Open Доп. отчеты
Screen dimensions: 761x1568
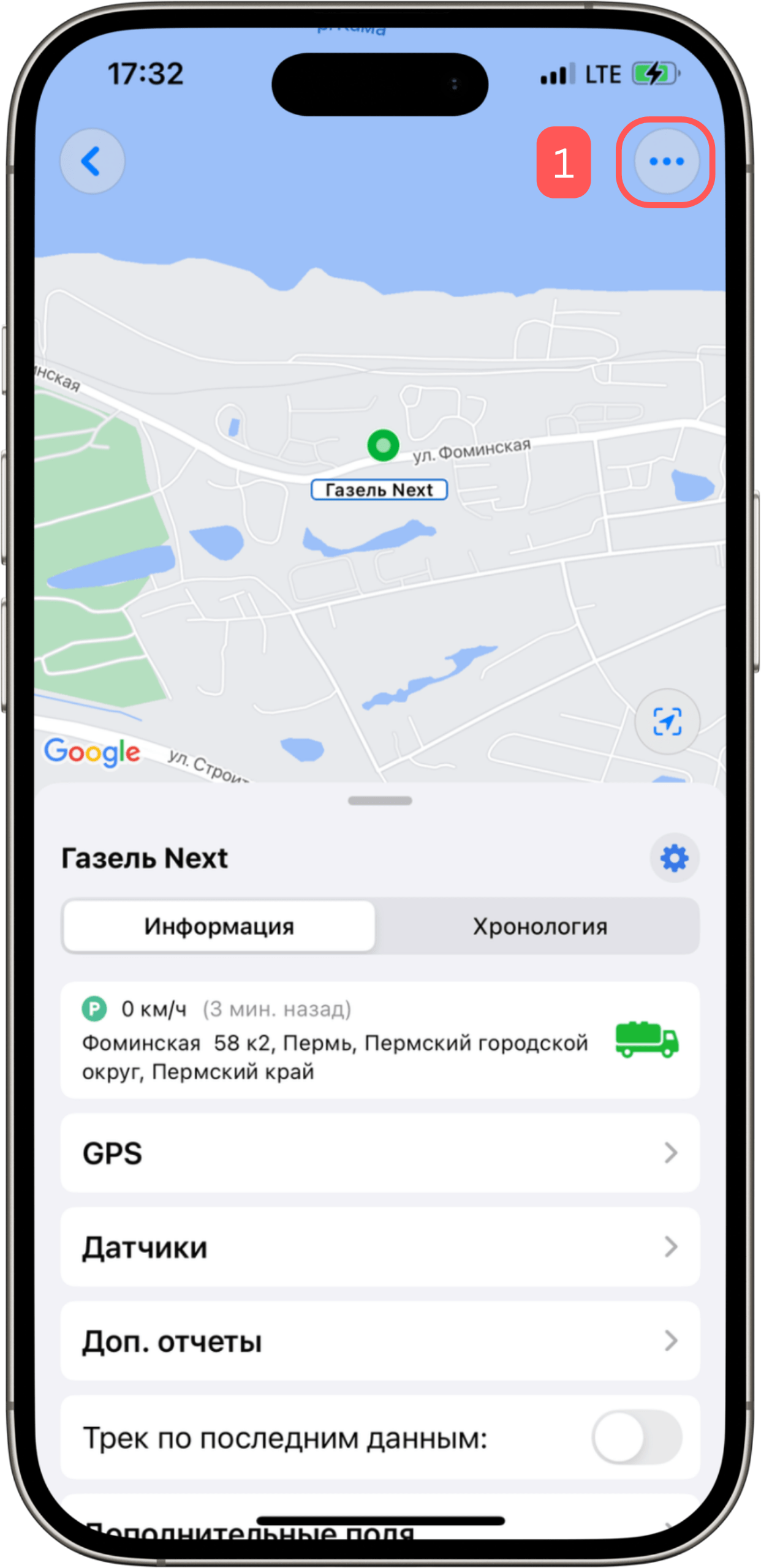[380, 1341]
